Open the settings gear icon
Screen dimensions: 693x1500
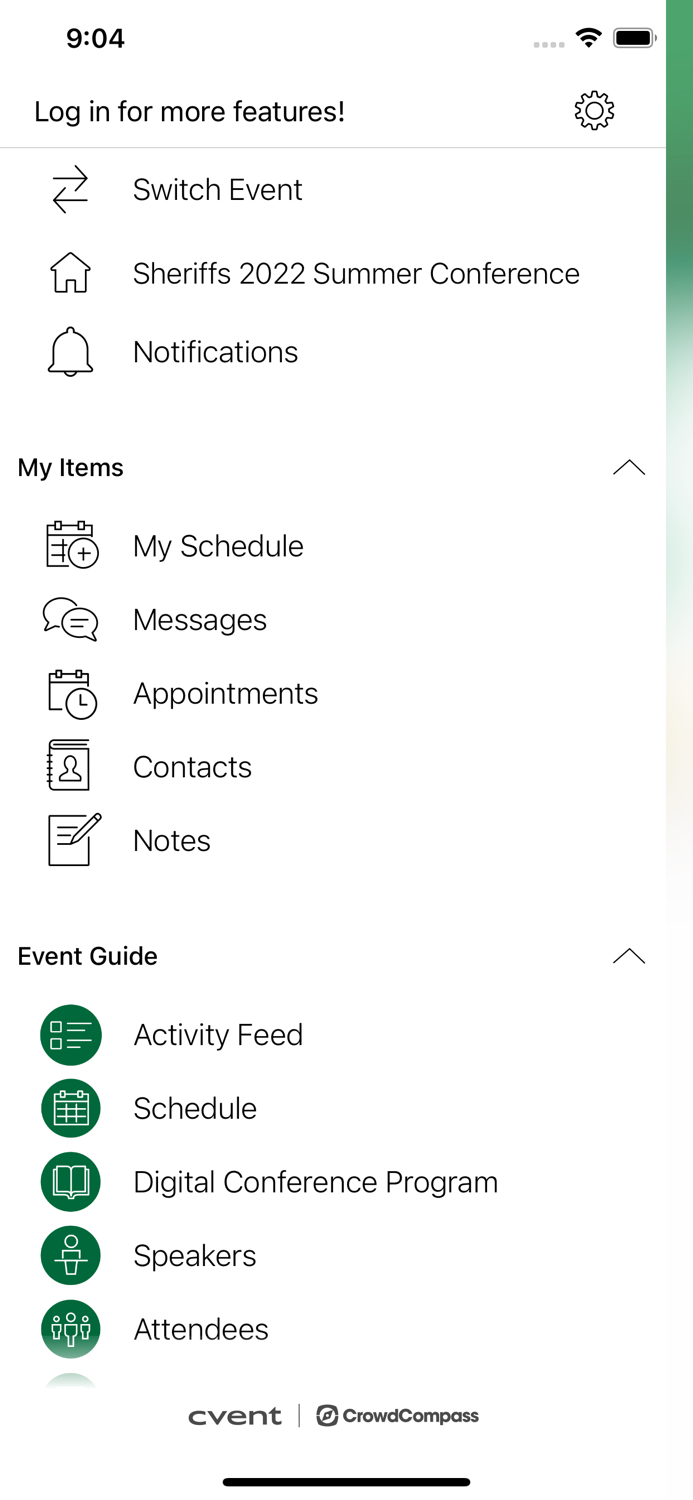[594, 111]
